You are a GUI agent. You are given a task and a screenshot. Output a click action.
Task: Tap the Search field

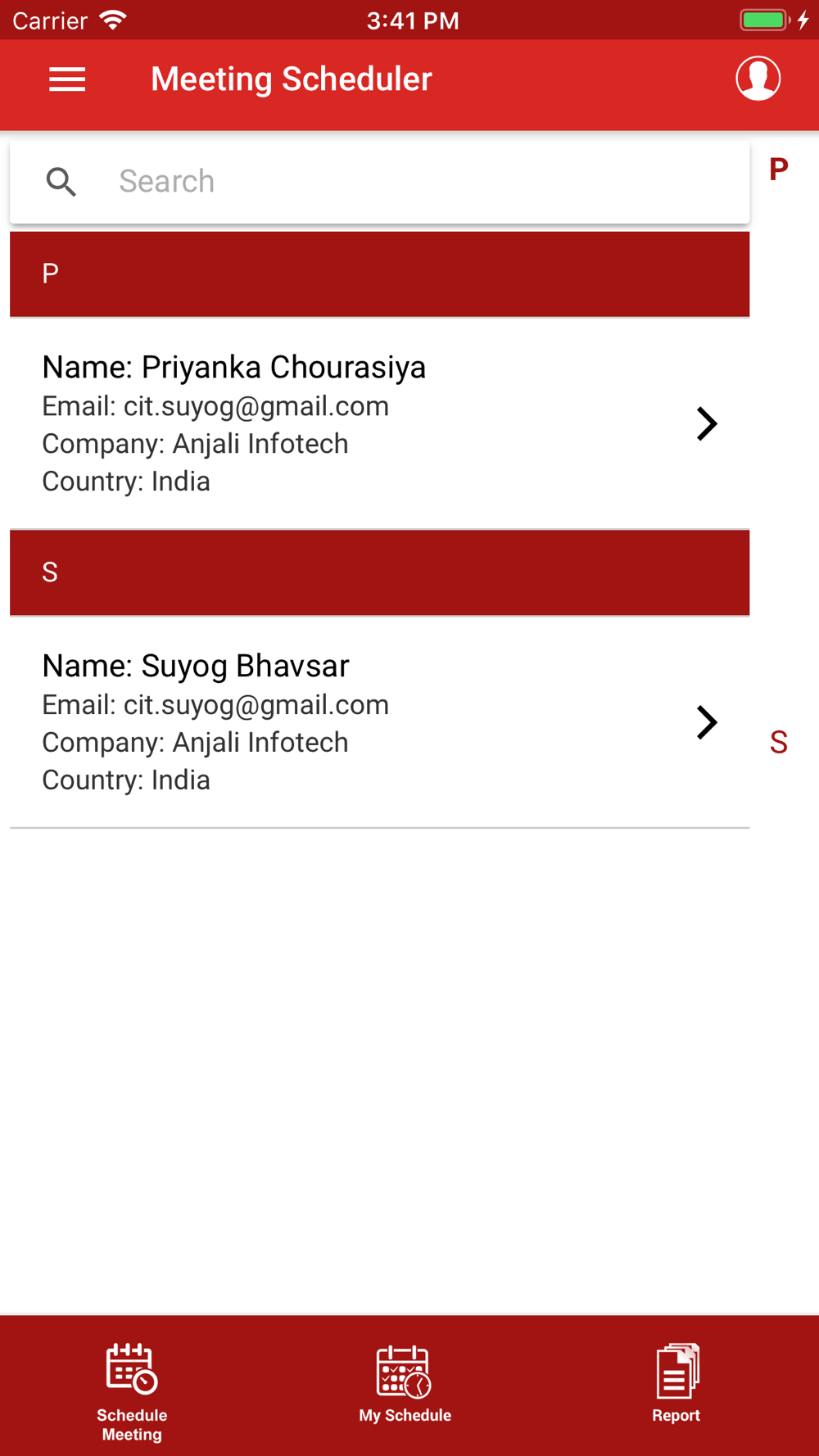point(379,182)
